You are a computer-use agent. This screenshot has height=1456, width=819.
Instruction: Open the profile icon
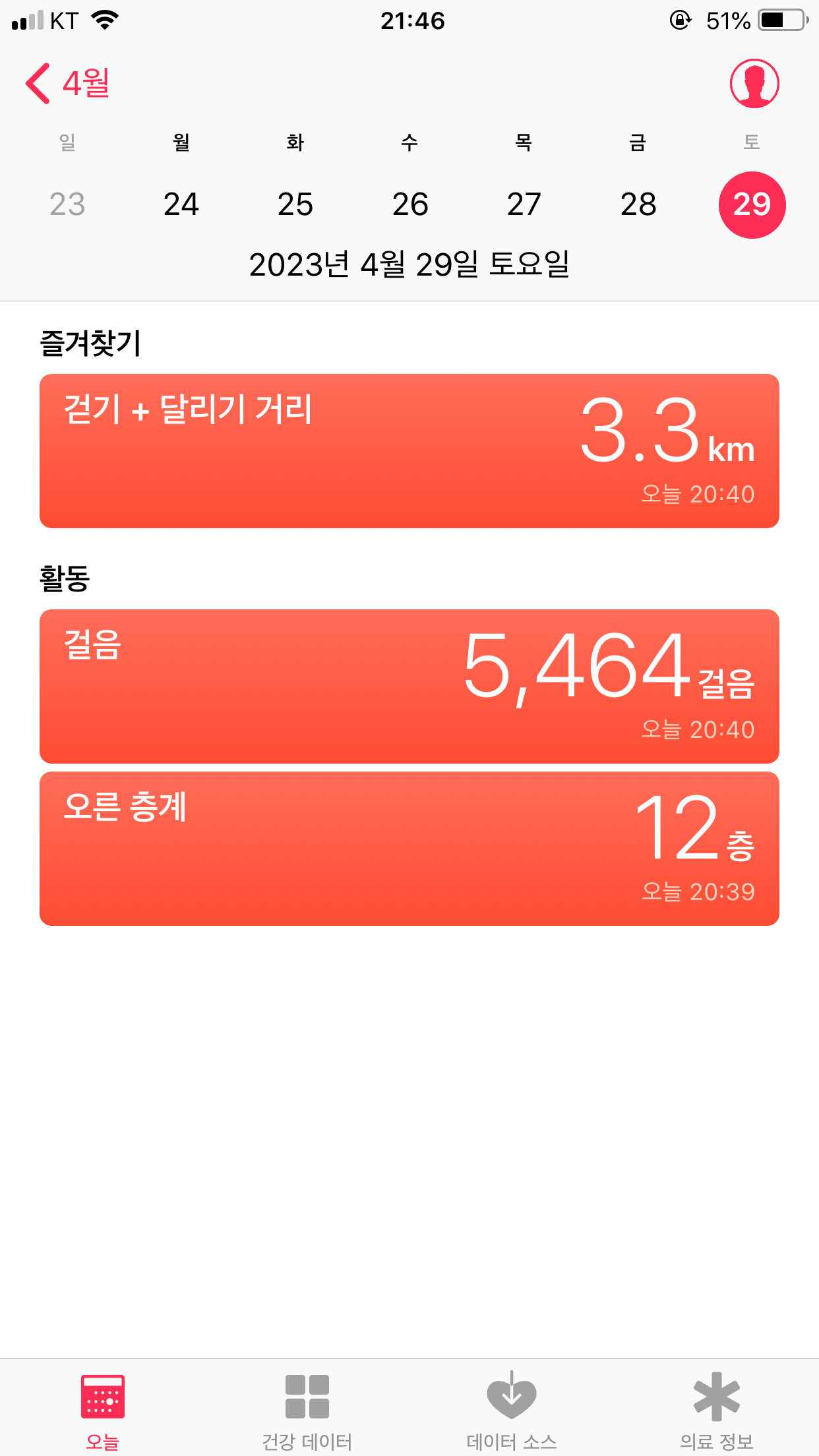tap(754, 84)
